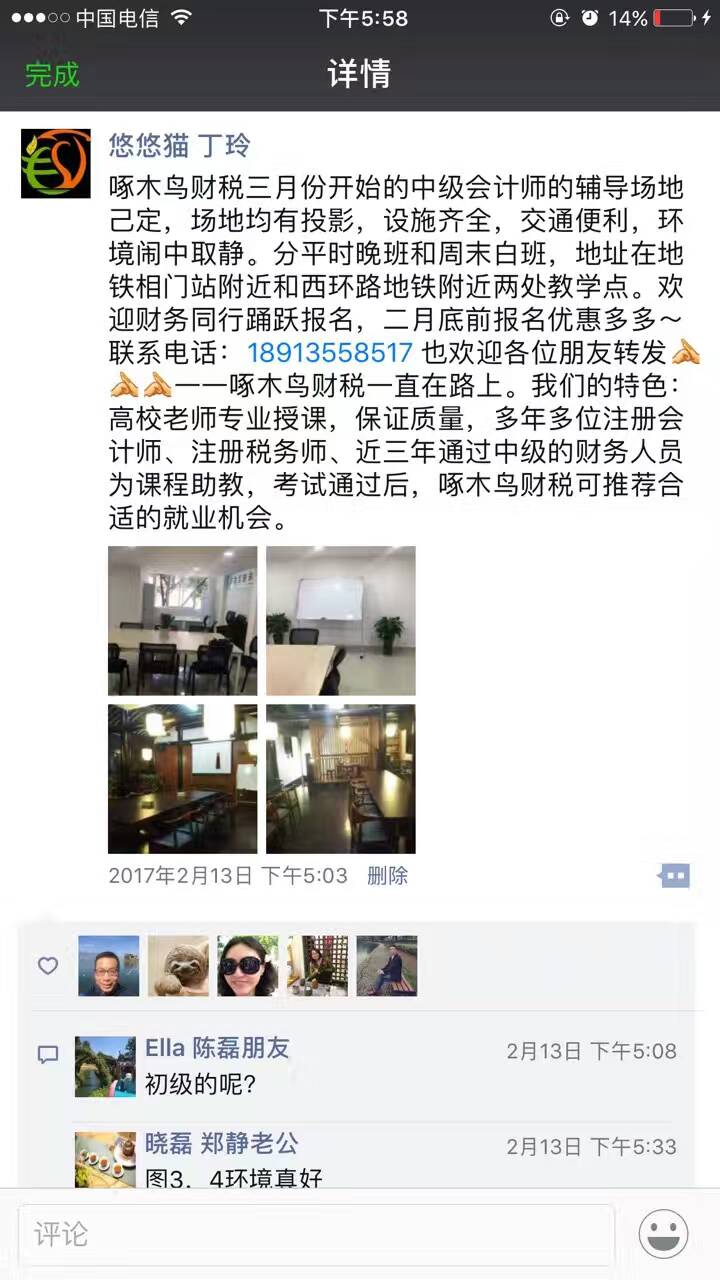Screen dimensions: 720x1280
Task: Open the fourth photo of the dark wooden room
Action: tap(340, 778)
